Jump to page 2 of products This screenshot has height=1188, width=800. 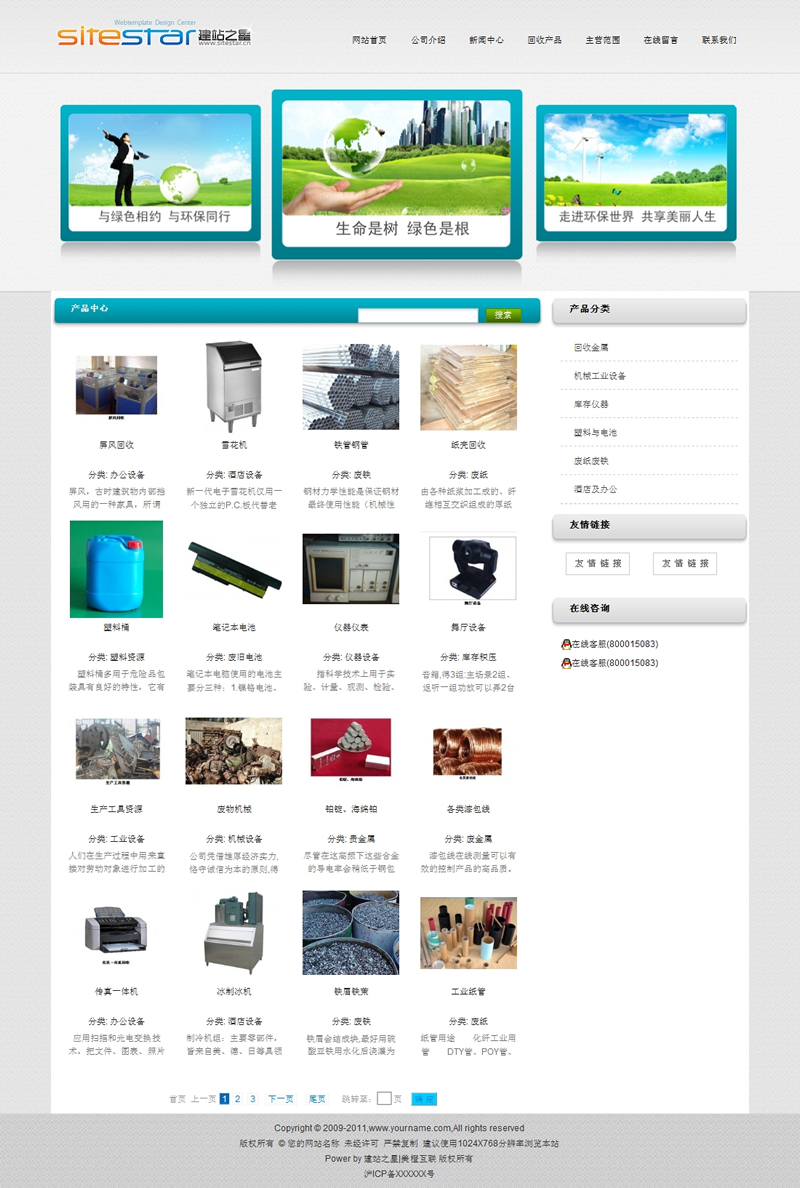pos(239,1099)
